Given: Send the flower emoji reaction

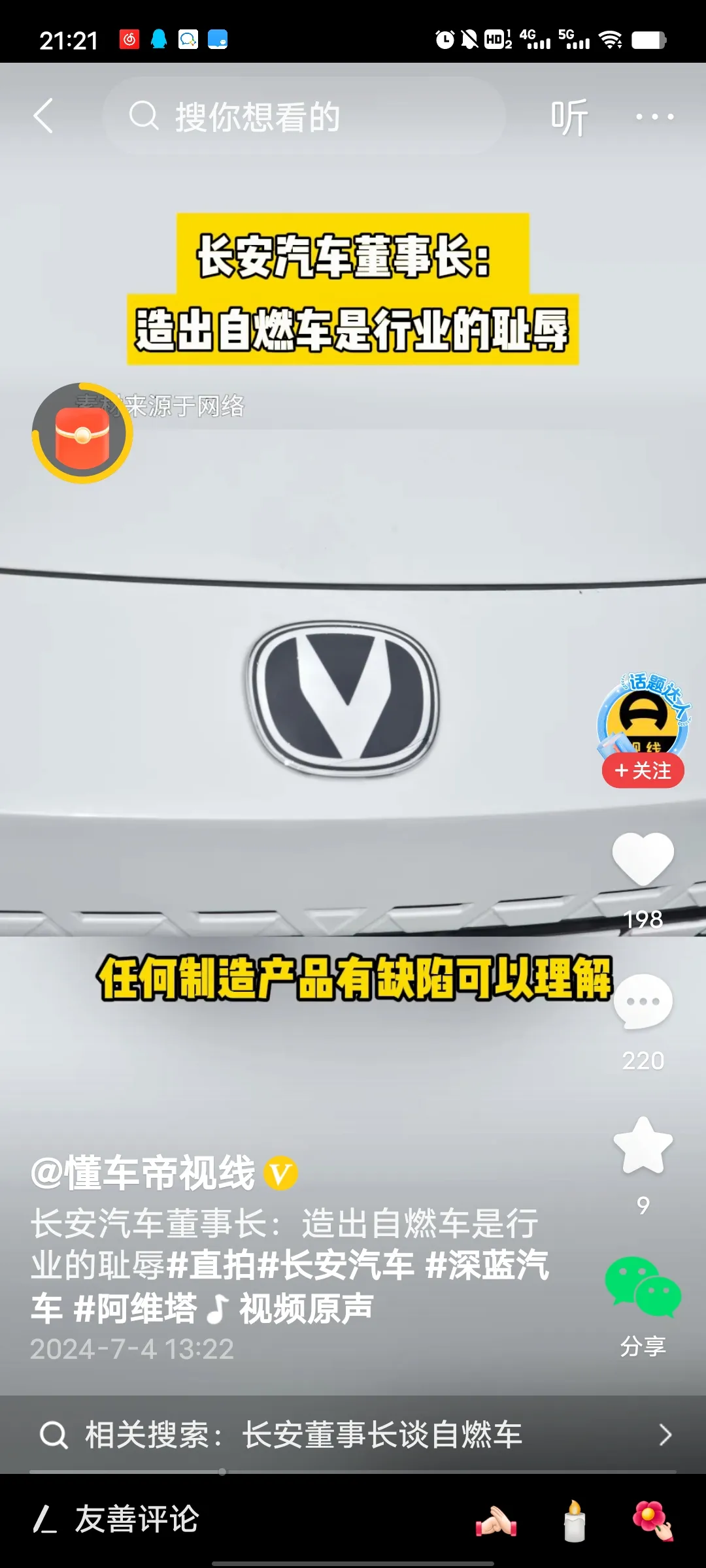Looking at the screenshot, I should [652, 1521].
